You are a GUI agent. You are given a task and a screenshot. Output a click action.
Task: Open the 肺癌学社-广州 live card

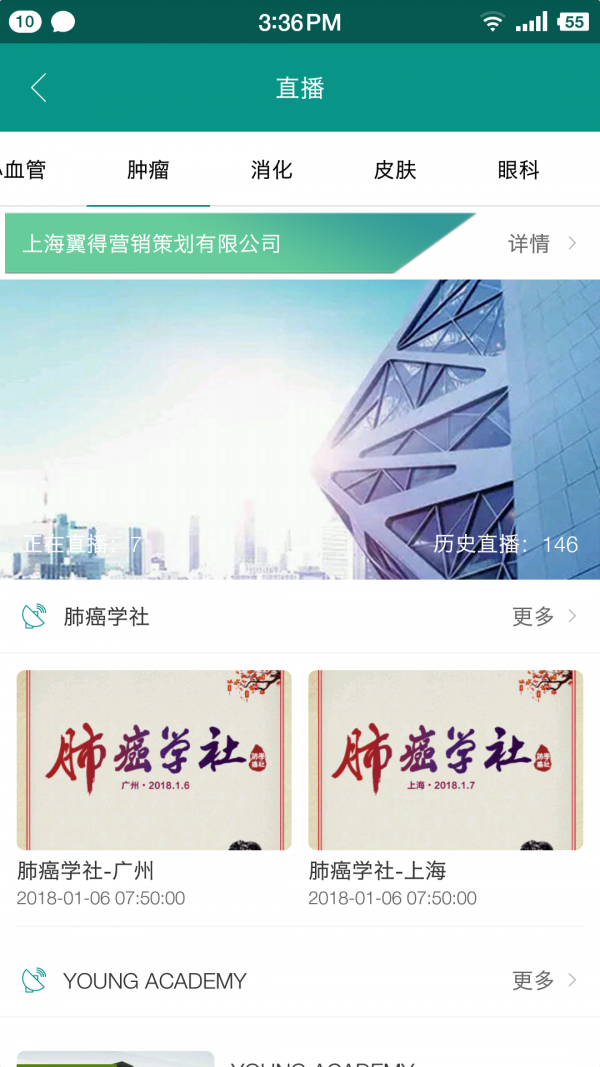154,760
